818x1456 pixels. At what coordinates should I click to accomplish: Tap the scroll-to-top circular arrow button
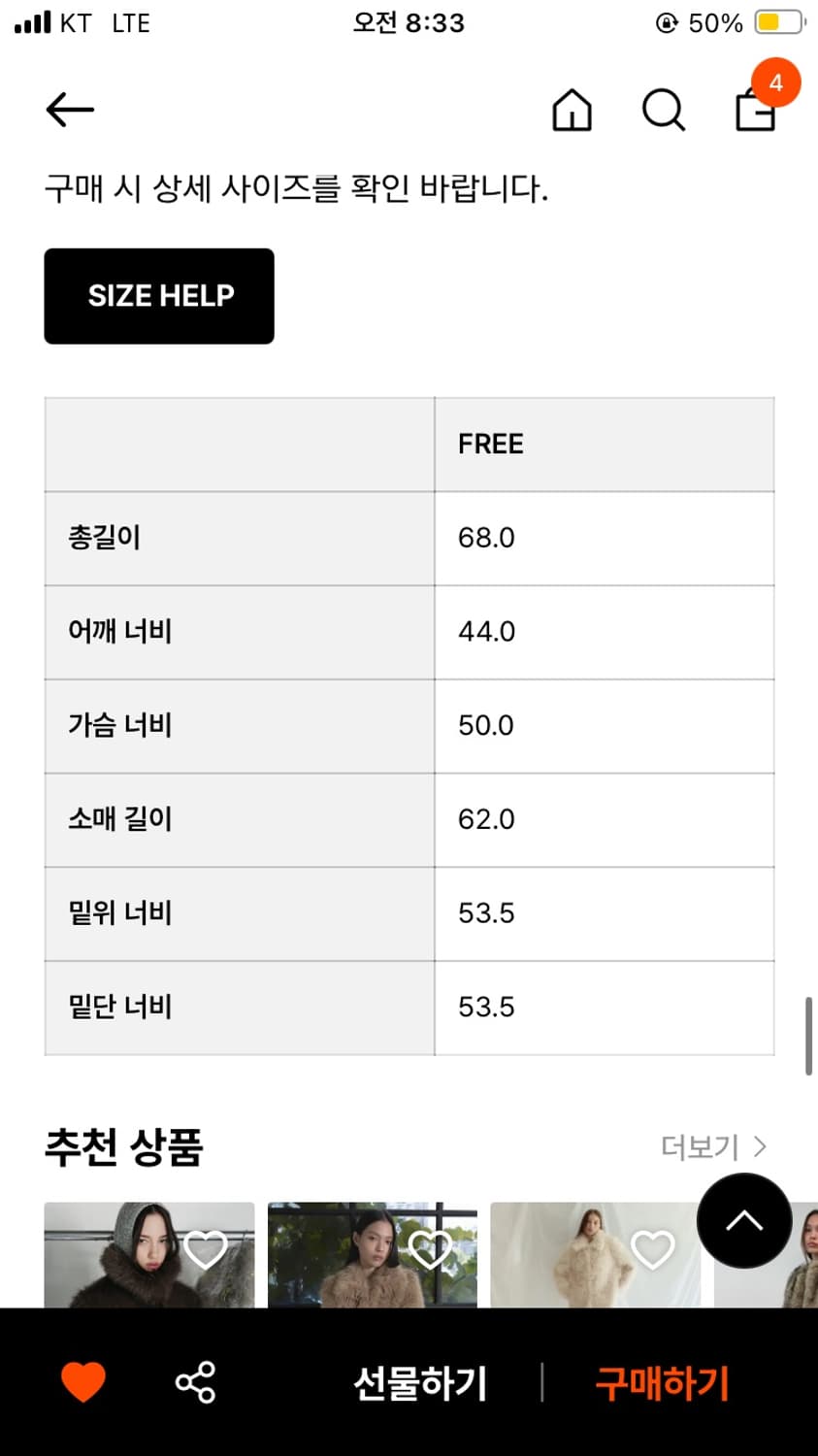(744, 1220)
